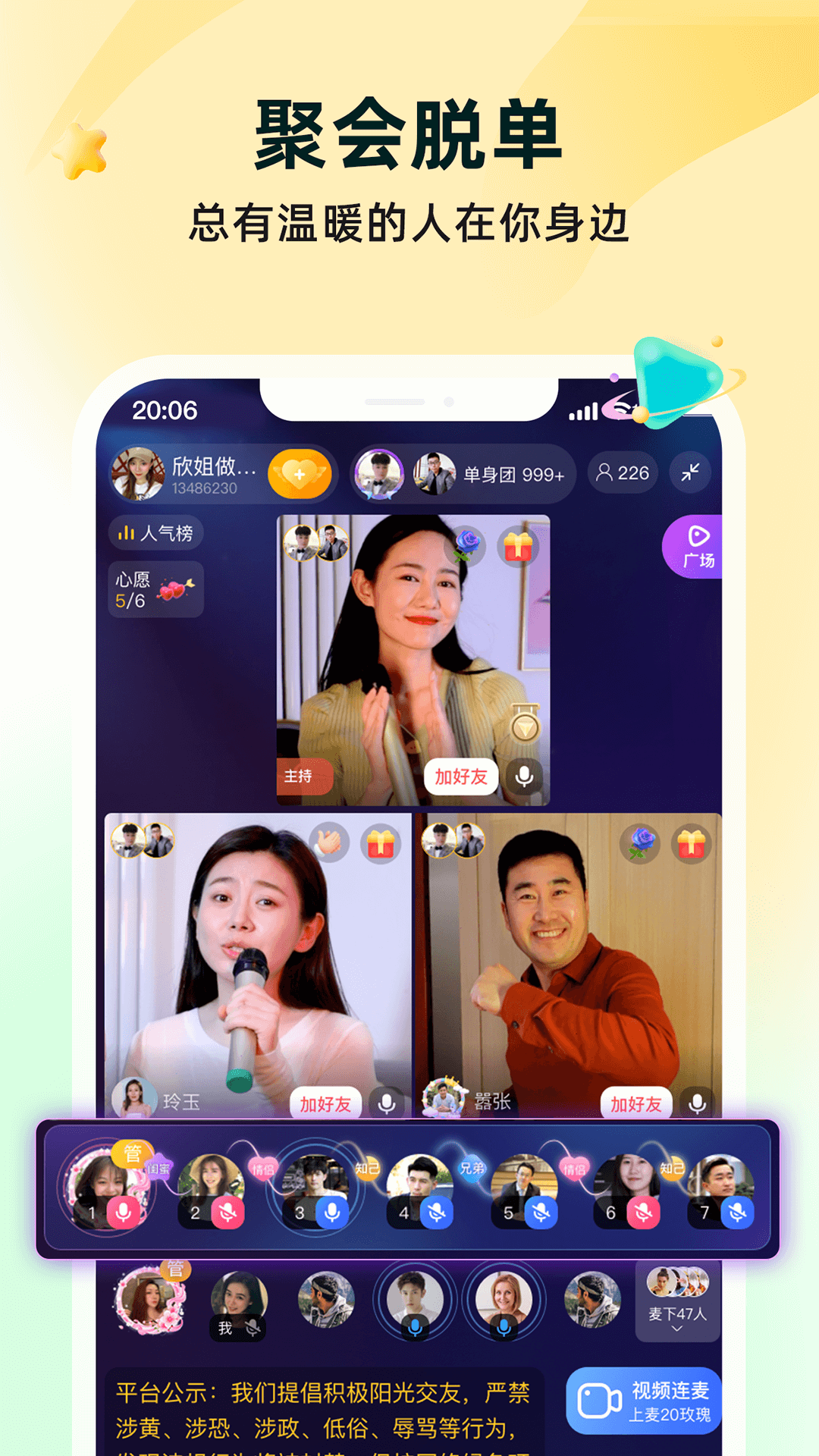Open the viewer list showing 226 people
This screenshot has width=819, height=1456.
coord(622,472)
